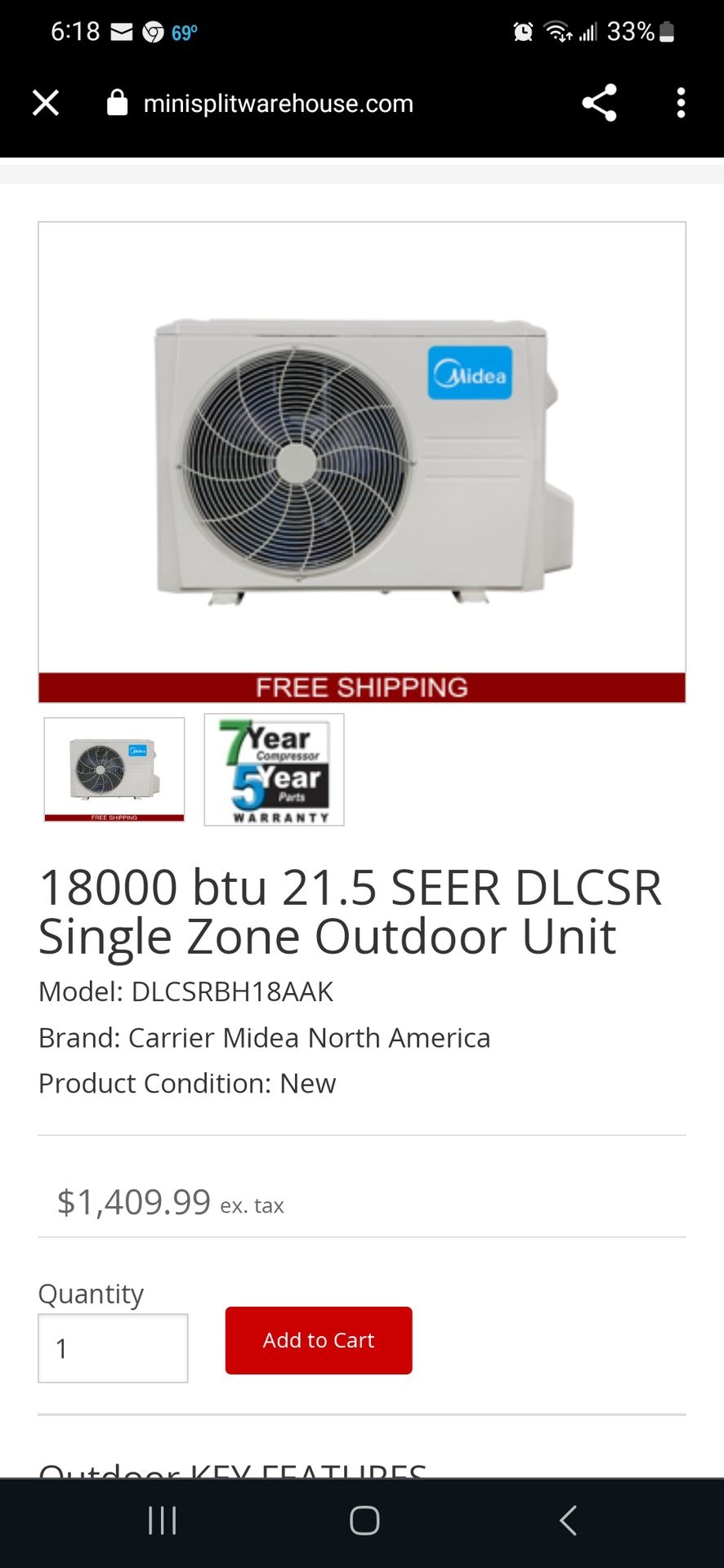Go back using the system back button

pos(568,1521)
